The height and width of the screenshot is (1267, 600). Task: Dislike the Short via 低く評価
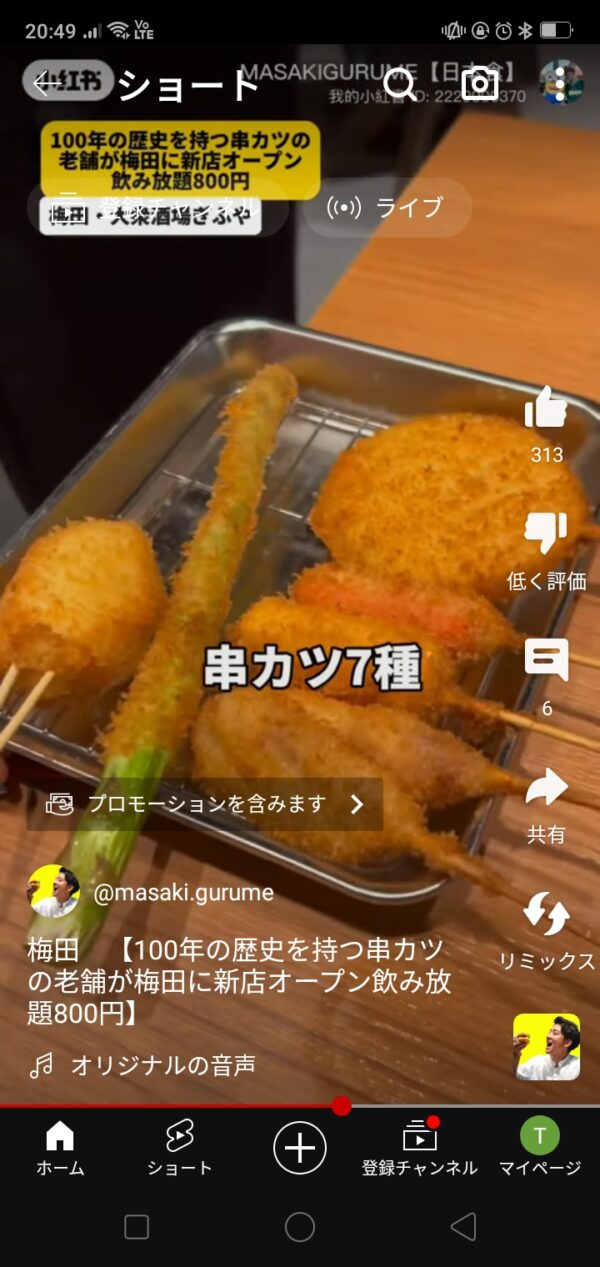tap(546, 534)
